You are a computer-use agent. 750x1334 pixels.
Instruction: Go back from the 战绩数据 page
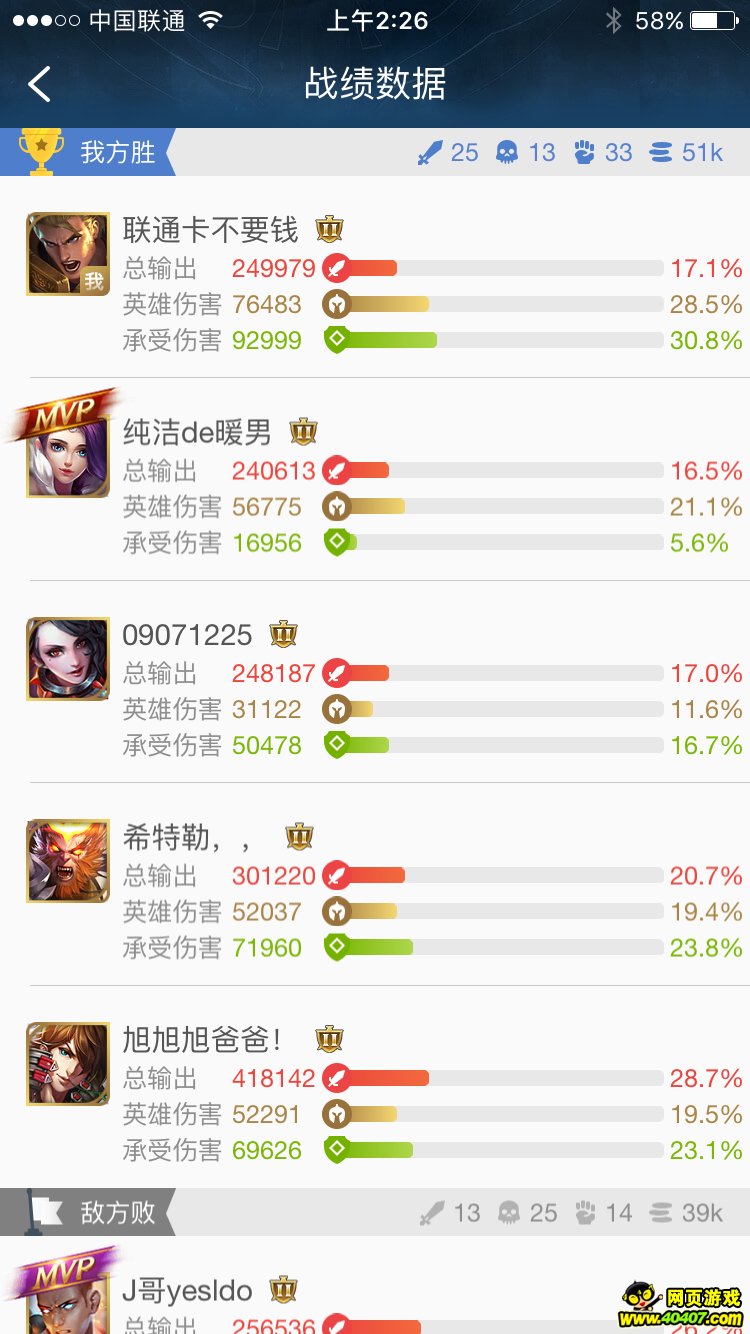[x=40, y=85]
